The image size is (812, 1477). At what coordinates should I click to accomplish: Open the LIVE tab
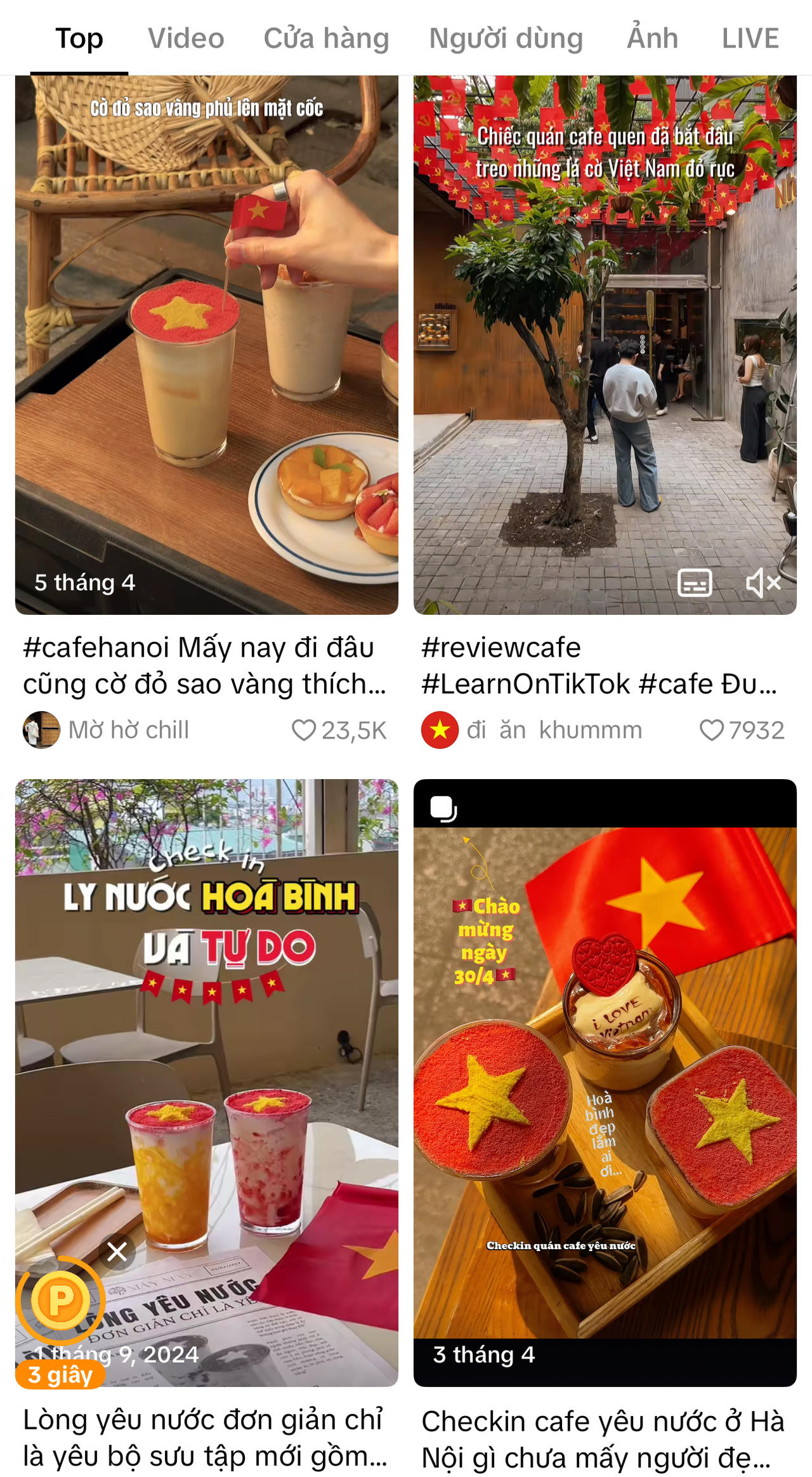[750, 38]
